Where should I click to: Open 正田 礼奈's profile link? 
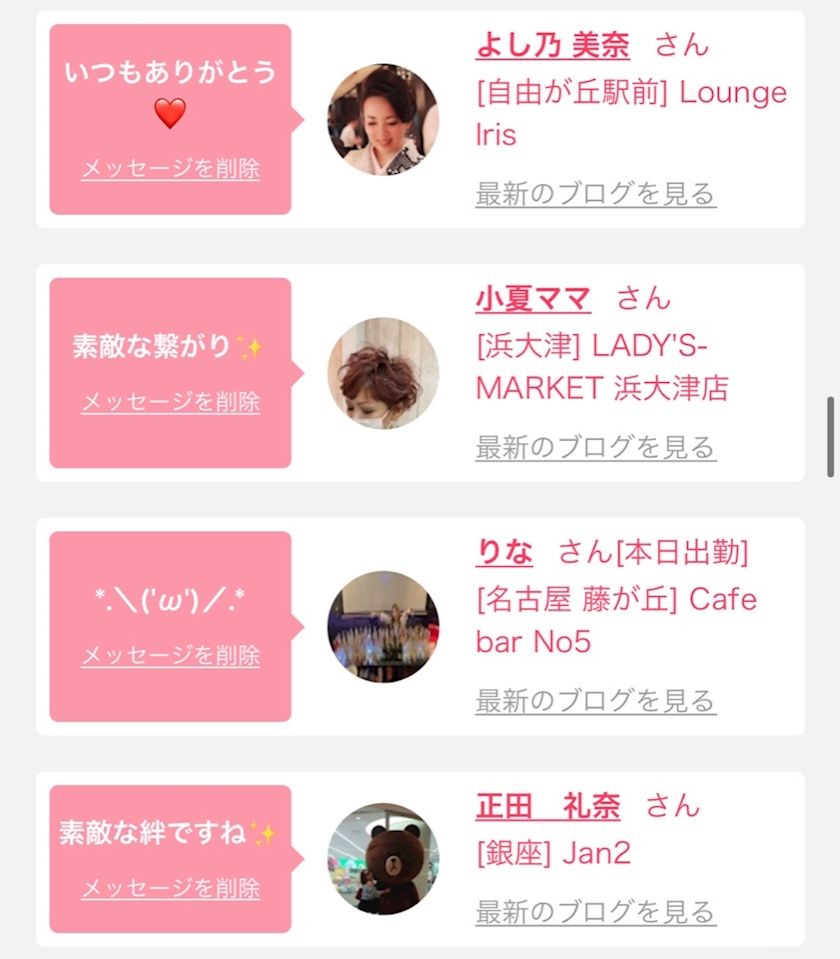[x=547, y=806]
